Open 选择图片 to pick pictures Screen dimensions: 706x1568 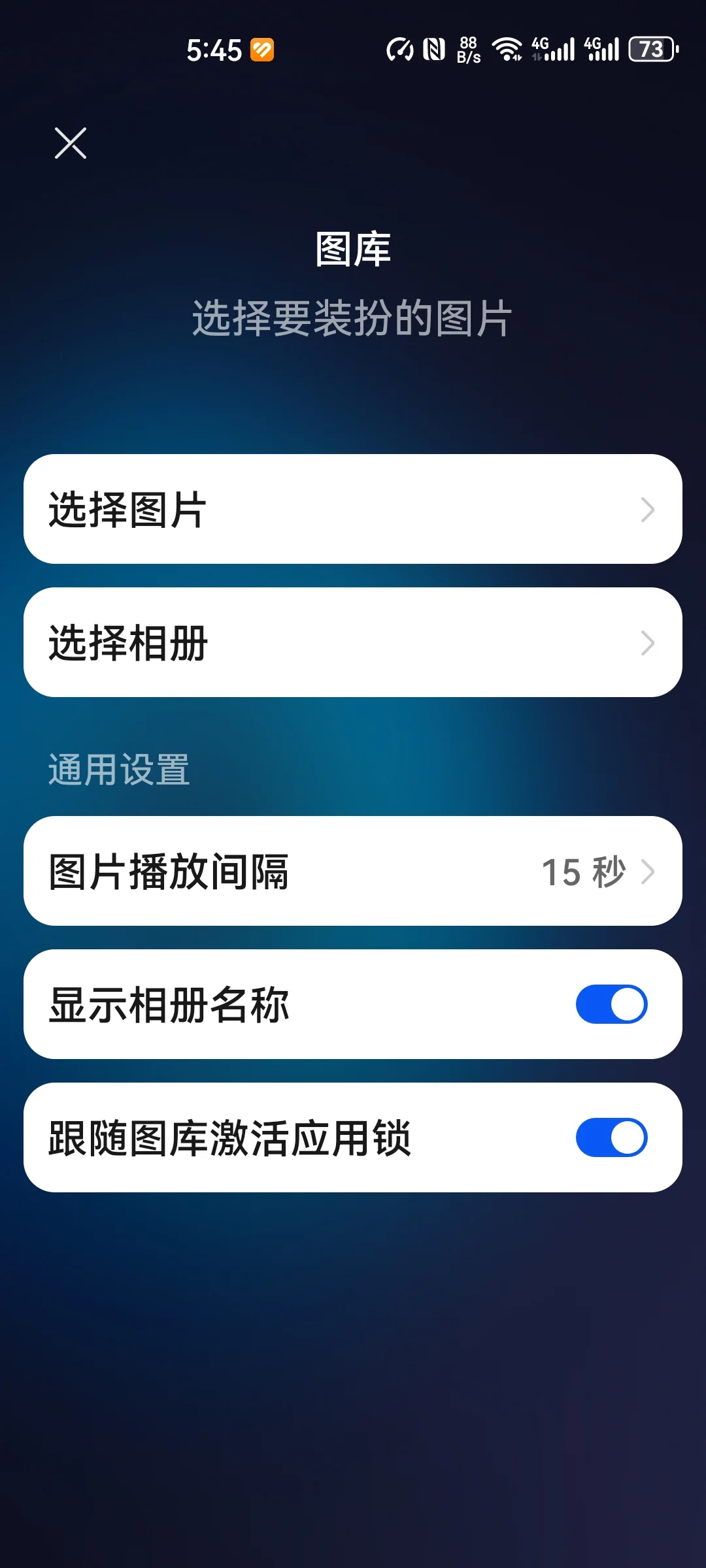click(353, 509)
